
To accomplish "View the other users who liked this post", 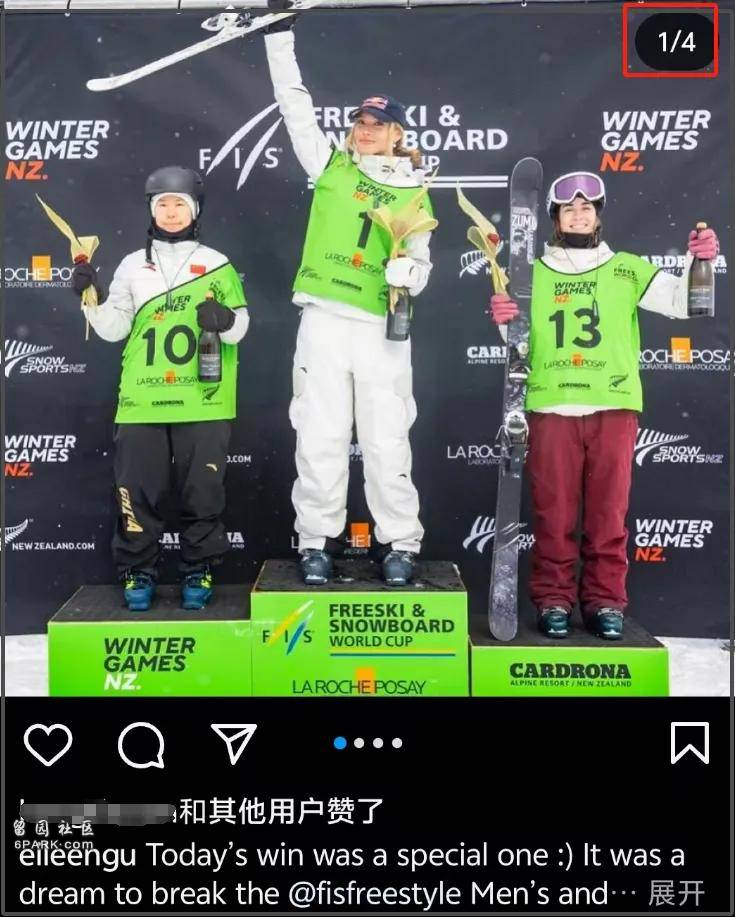I will coord(280,810).
